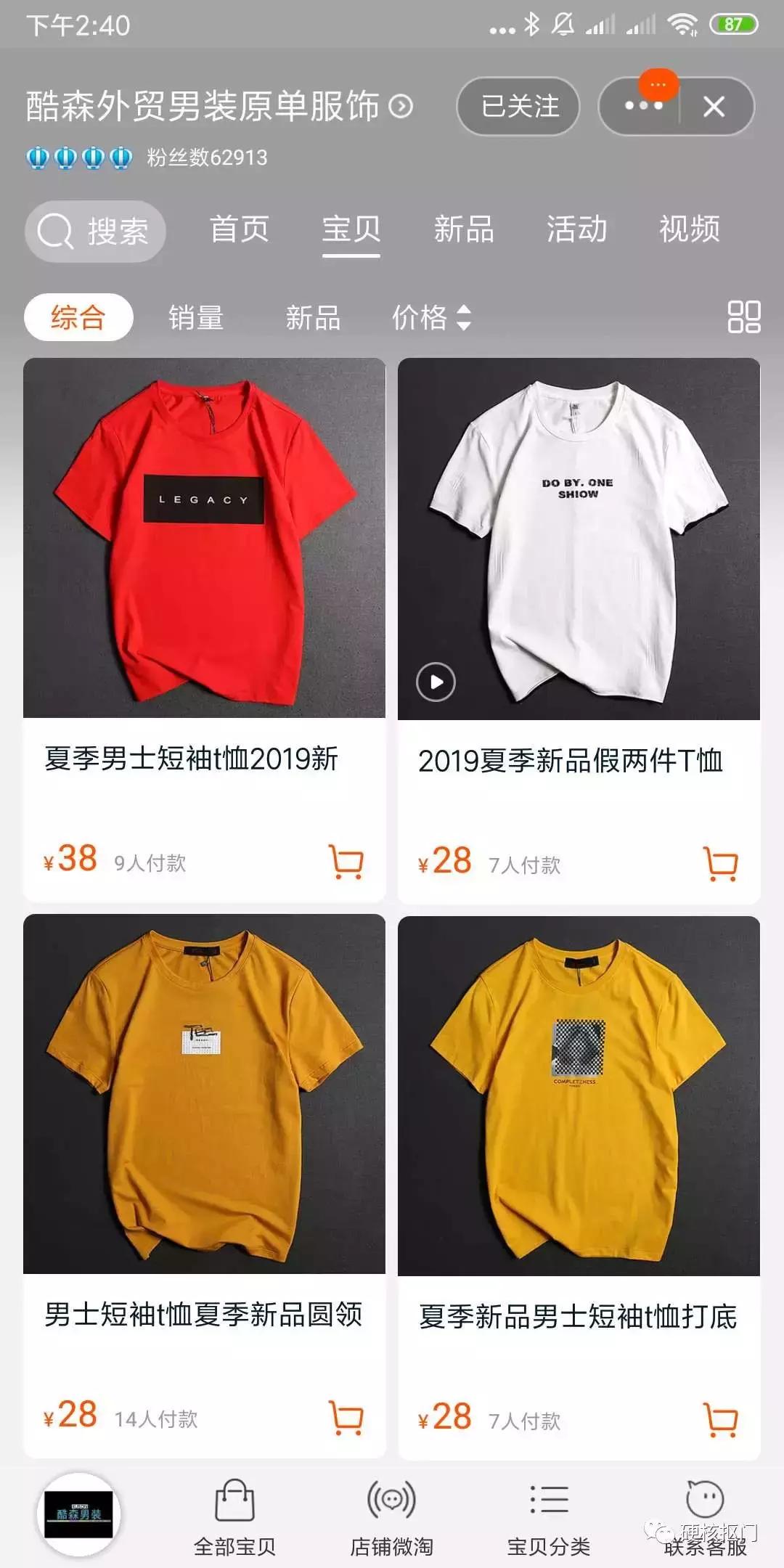Image resolution: width=784 pixels, height=1568 pixels.
Task: Open the 视频 section
Action: point(688,229)
